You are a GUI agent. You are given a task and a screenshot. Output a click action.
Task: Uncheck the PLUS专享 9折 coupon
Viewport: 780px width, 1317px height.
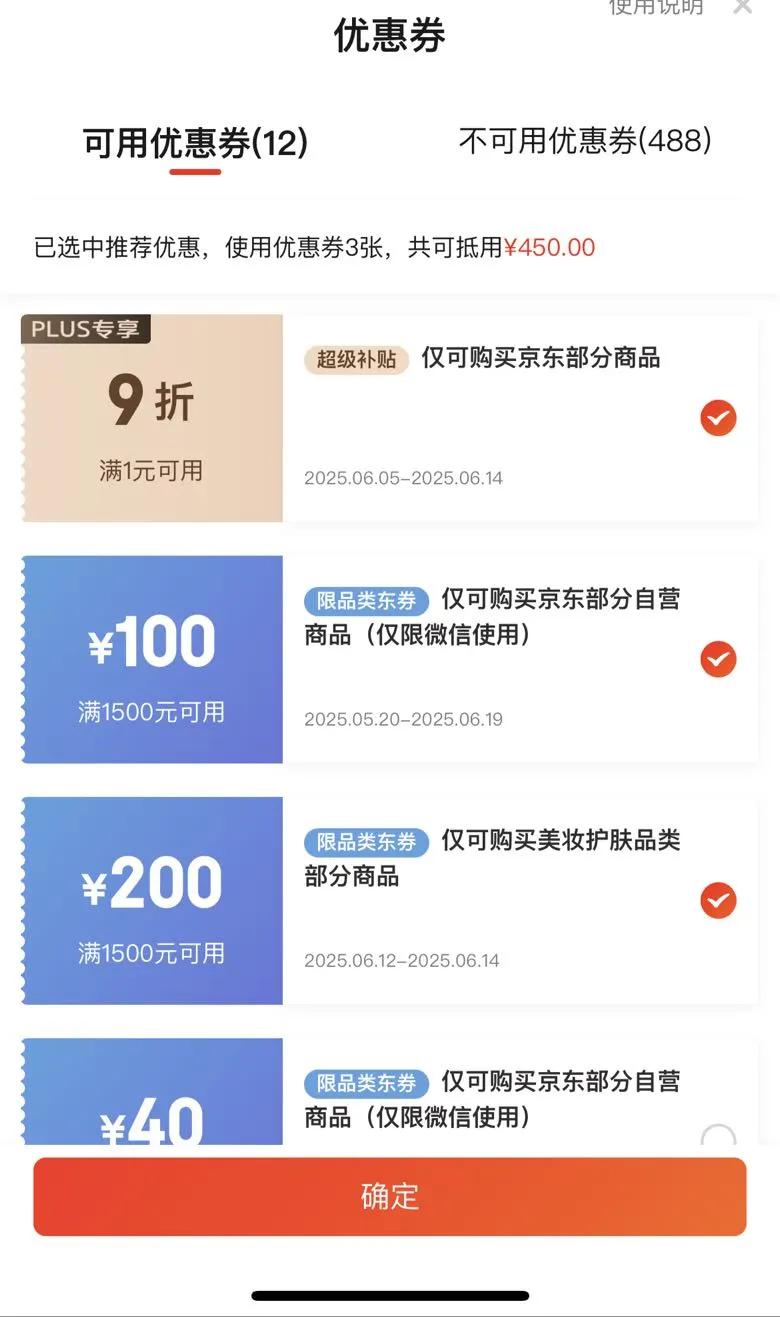(x=718, y=418)
